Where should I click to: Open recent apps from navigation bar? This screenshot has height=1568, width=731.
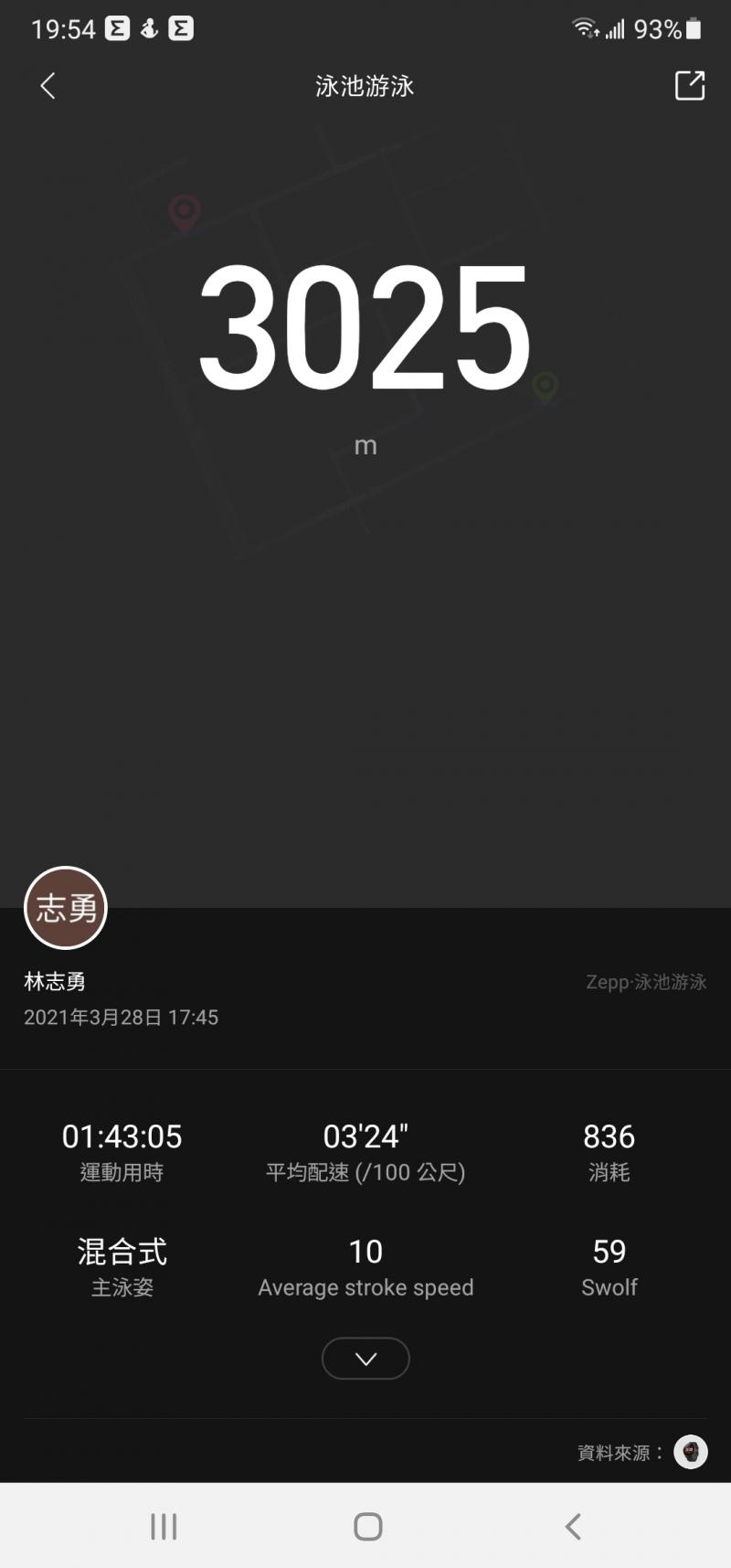pos(164,1526)
